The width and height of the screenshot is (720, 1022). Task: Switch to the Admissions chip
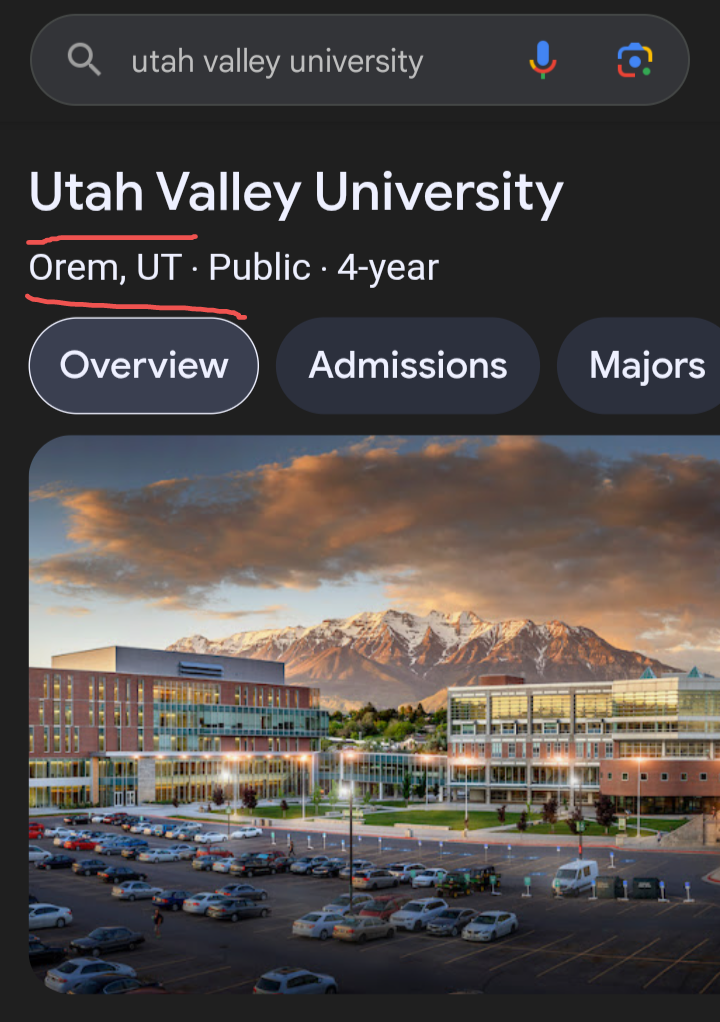point(407,366)
